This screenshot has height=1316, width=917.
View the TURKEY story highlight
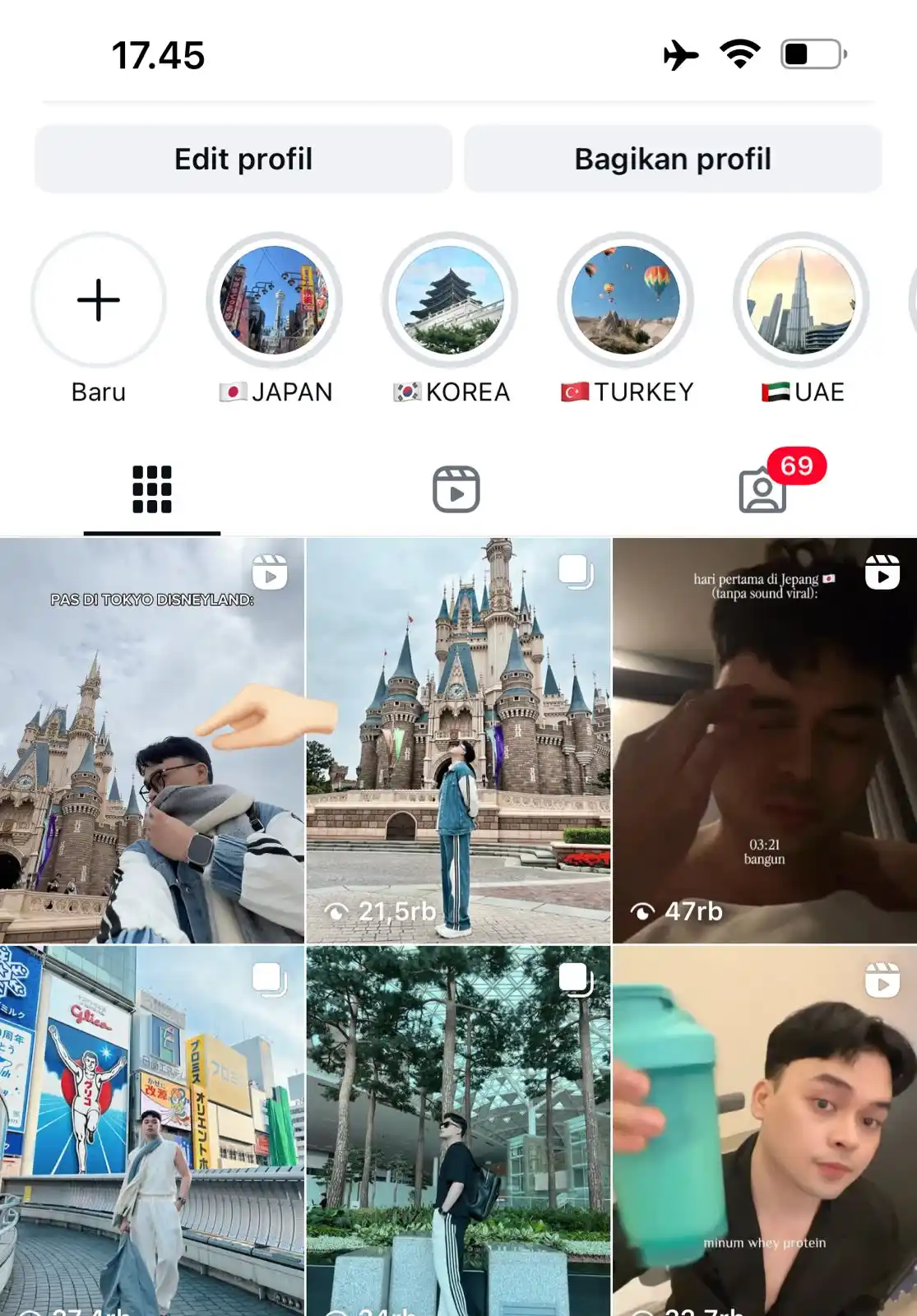click(x=626, y=300)
